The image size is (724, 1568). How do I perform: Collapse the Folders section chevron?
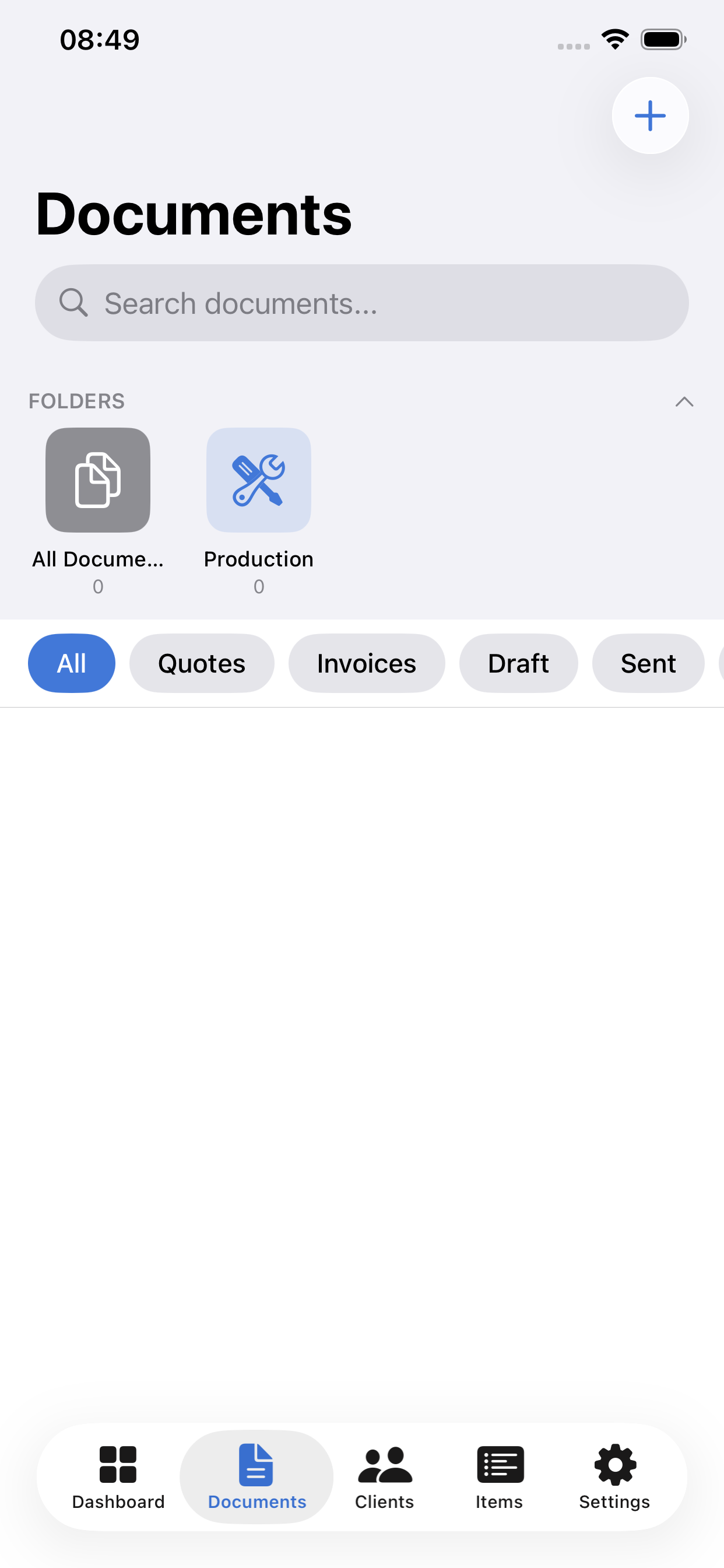(684, 401)
